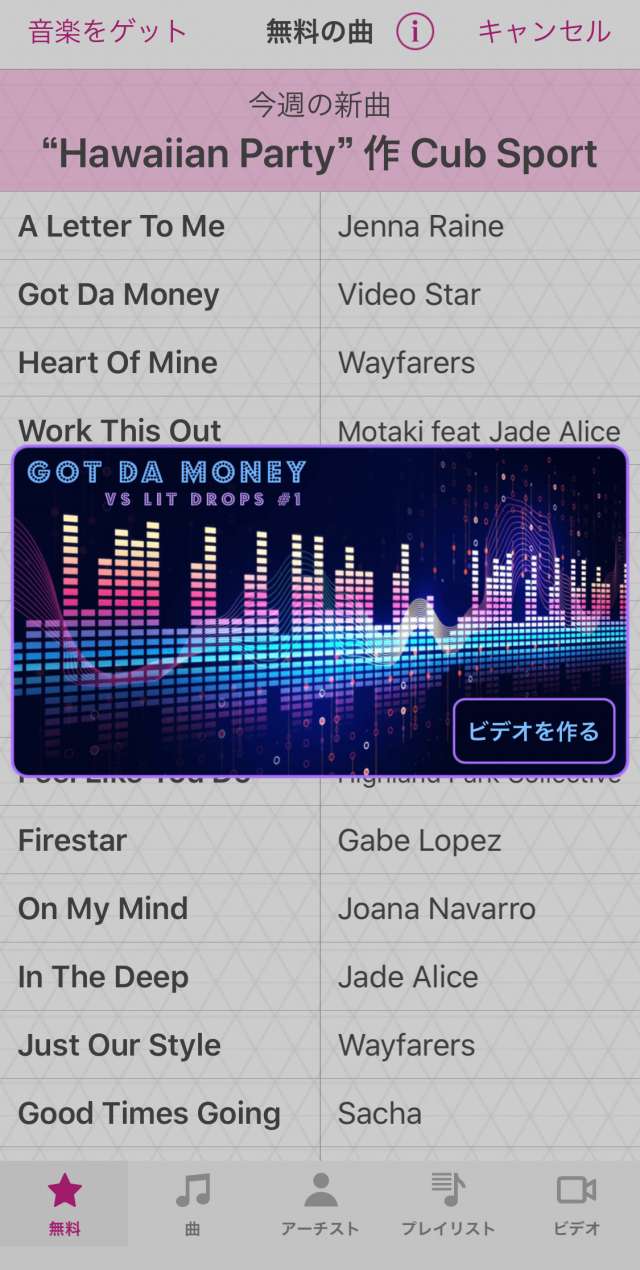Viewport: 640px width, 1270px height.
Task: Go to the プレイリスト tab
Action: [448, 1205]
